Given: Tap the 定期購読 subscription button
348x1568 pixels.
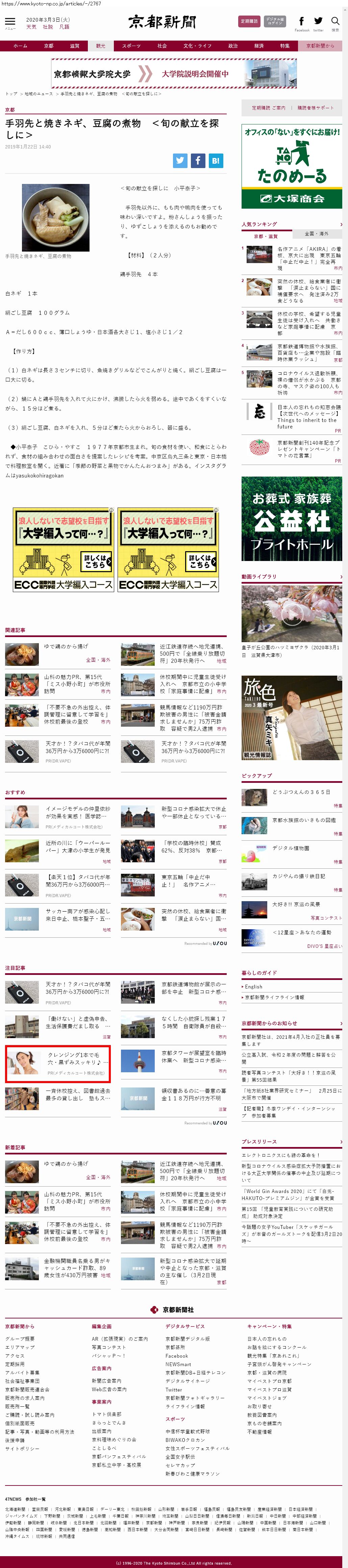Looking at the screenshot, I should (249, 21).
